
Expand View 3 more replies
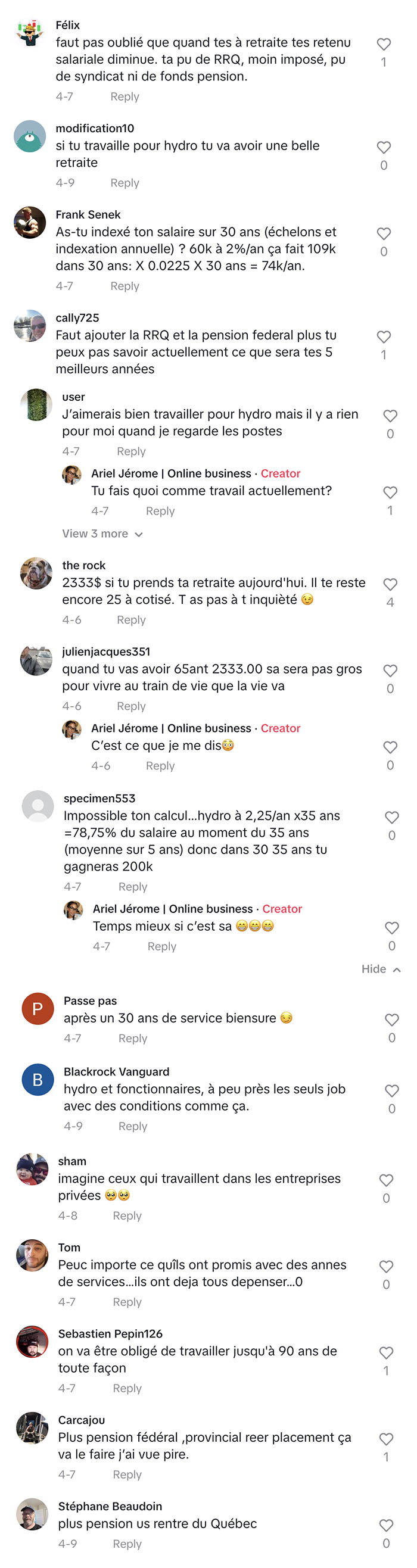(102, 534)
